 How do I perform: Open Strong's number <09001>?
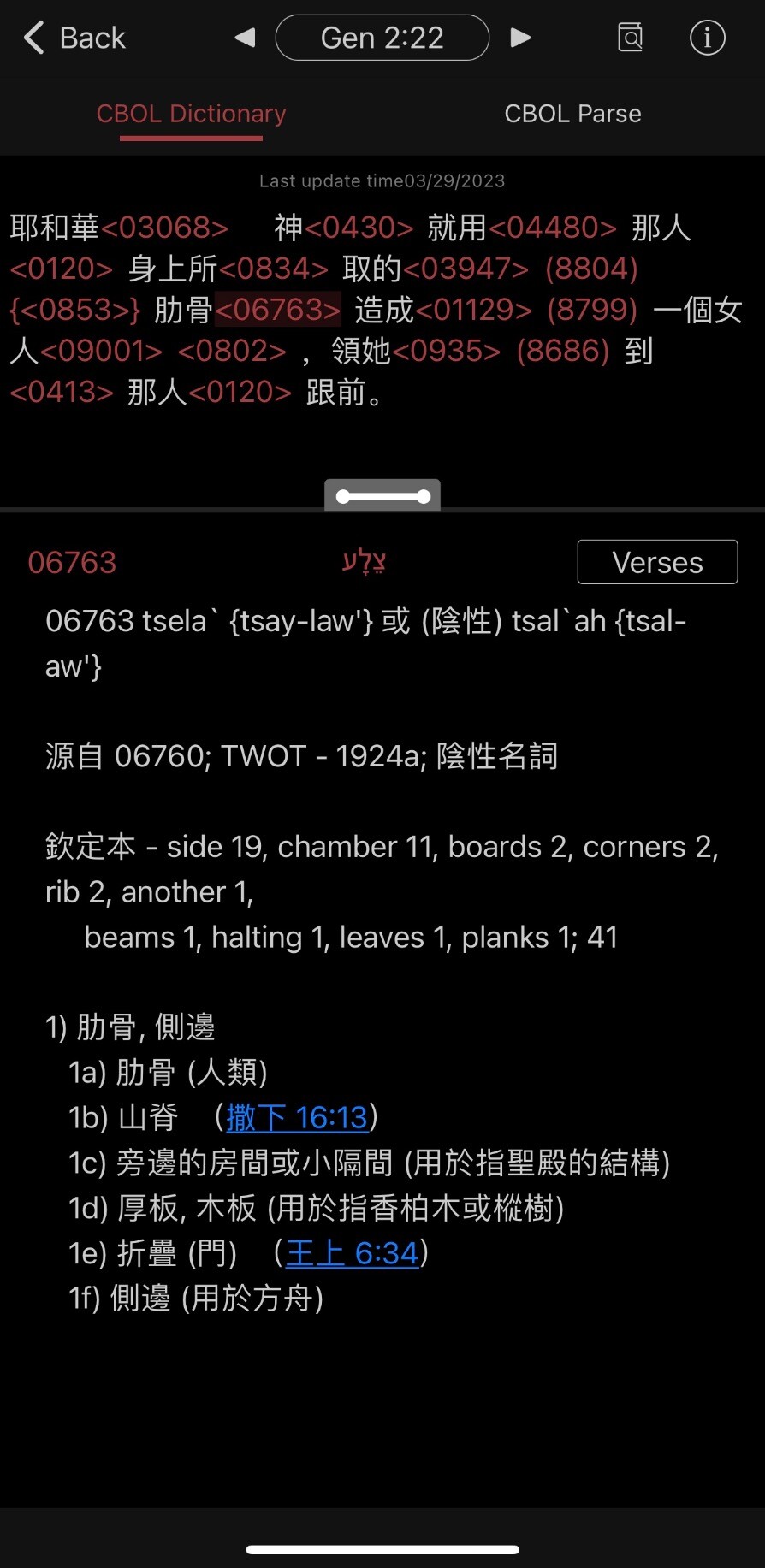point(101,351)
